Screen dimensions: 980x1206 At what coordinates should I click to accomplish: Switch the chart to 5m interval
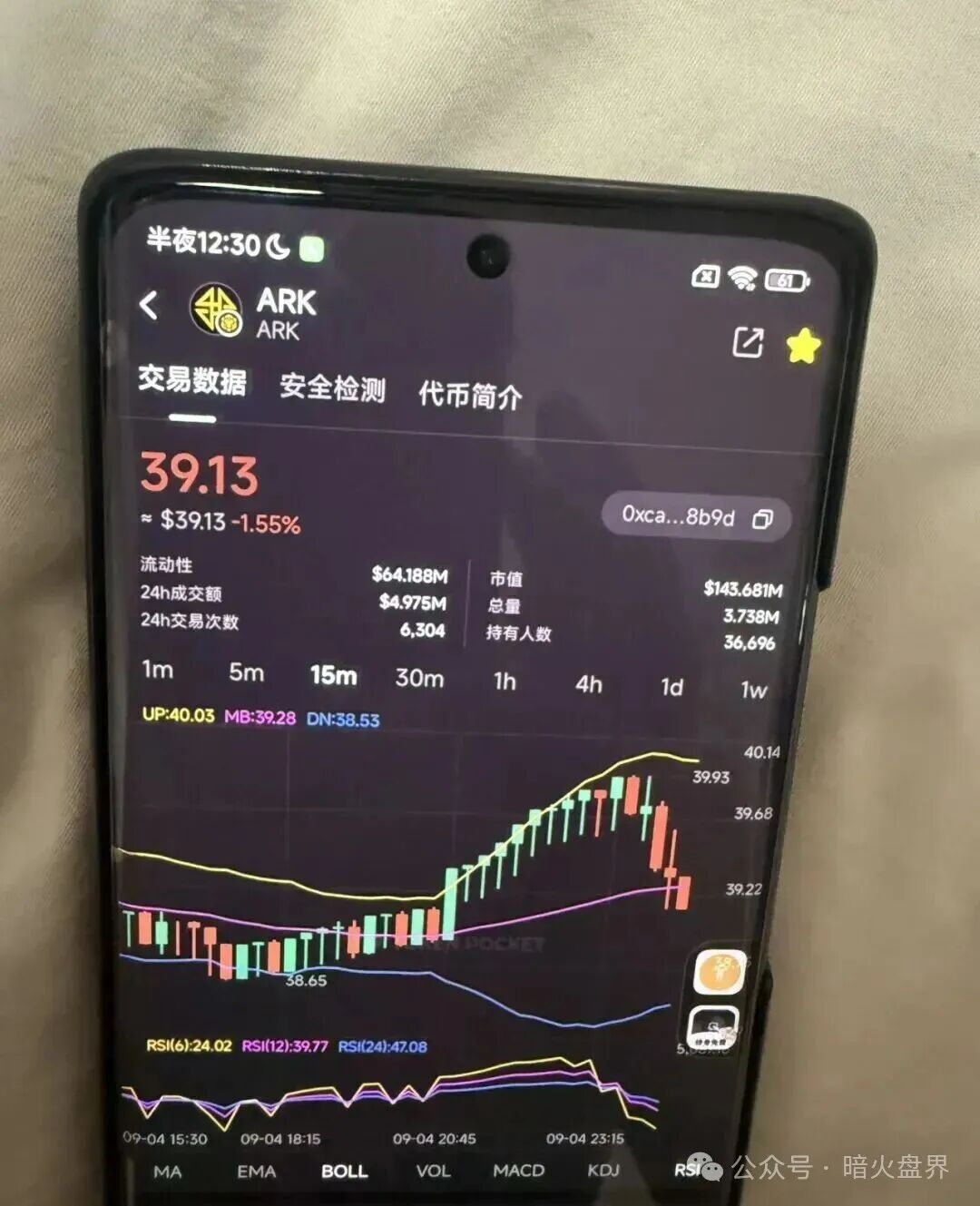pos(246,672)
